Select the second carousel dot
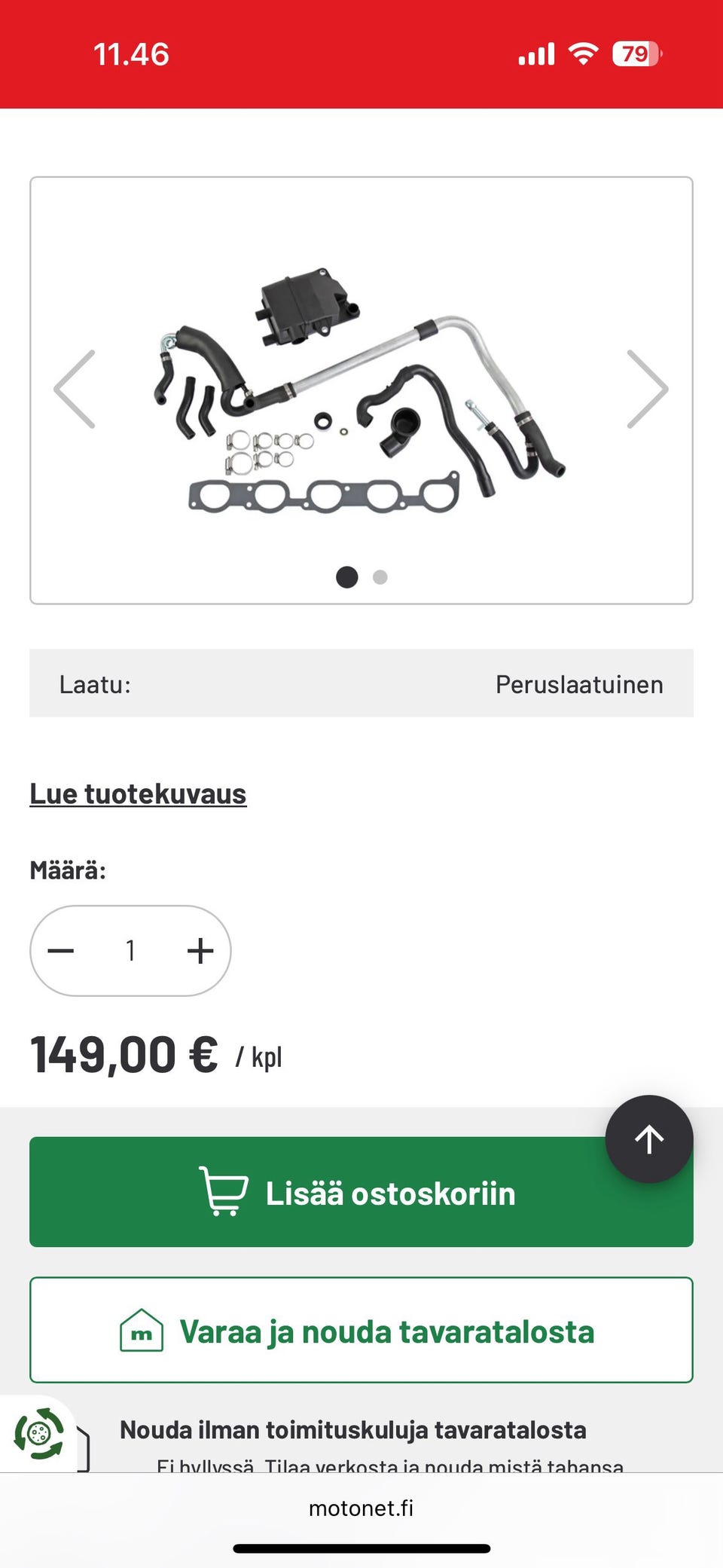Image resolution: width=723 pixels, height=1568 pixels. click(380, 577)
